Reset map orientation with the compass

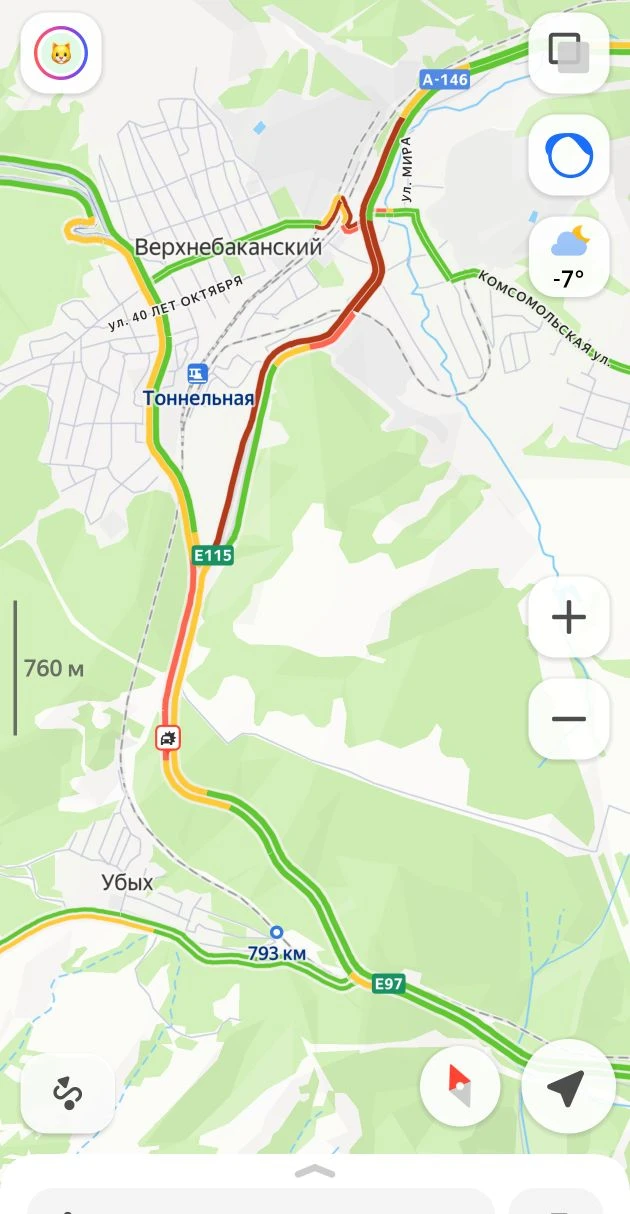[460, 1087]
